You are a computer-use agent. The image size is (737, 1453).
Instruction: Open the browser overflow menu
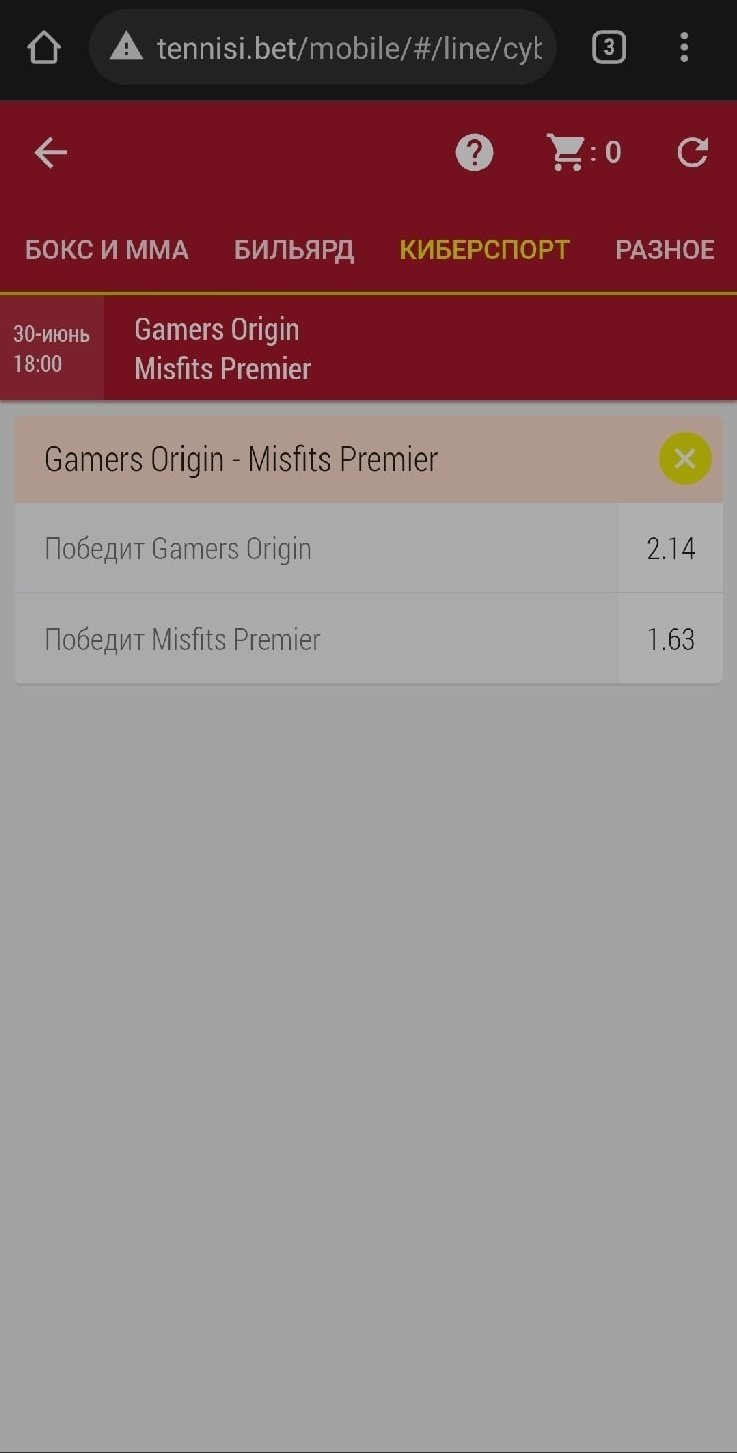click(x=684, y=47)
